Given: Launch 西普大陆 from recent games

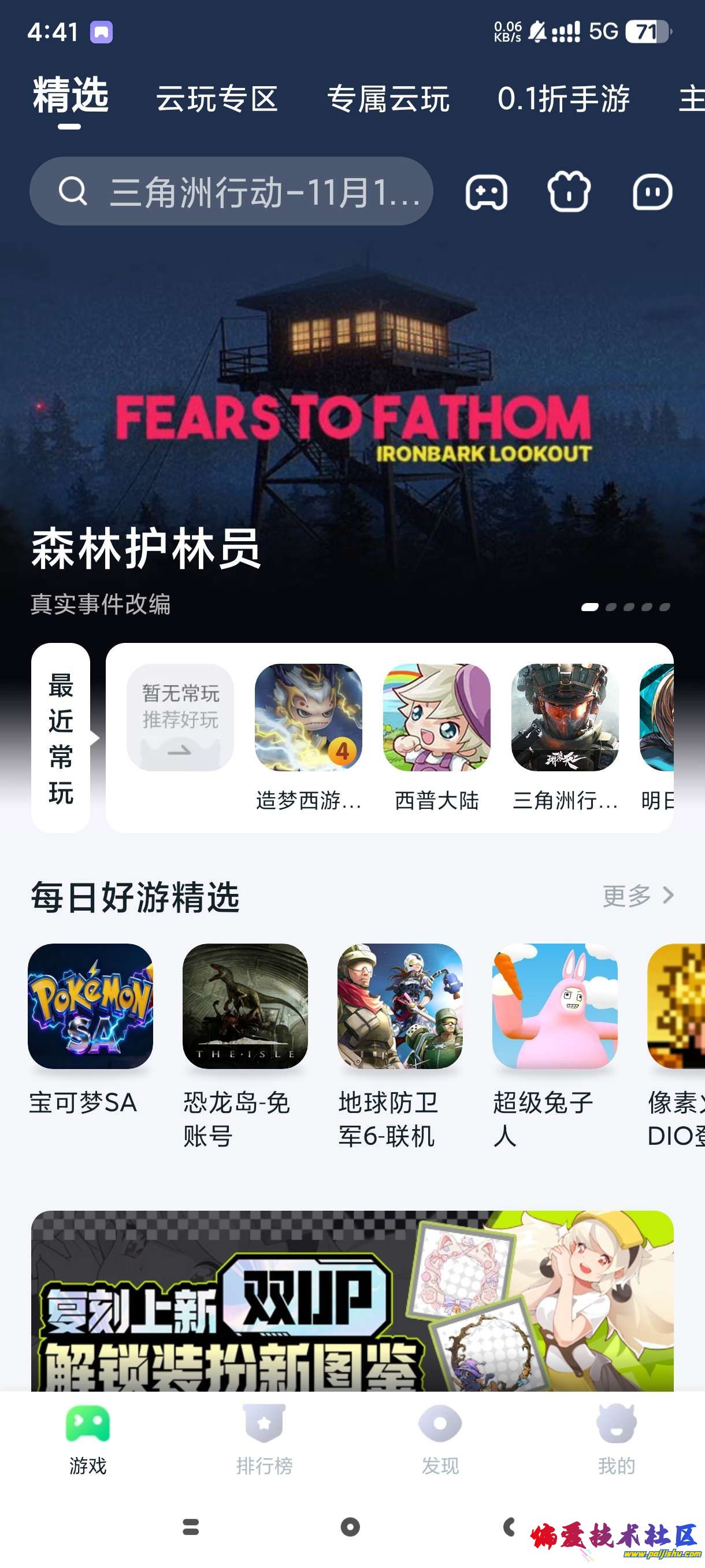Looking at the screenshot, I should pyautogui.click(x=436, y=718).
